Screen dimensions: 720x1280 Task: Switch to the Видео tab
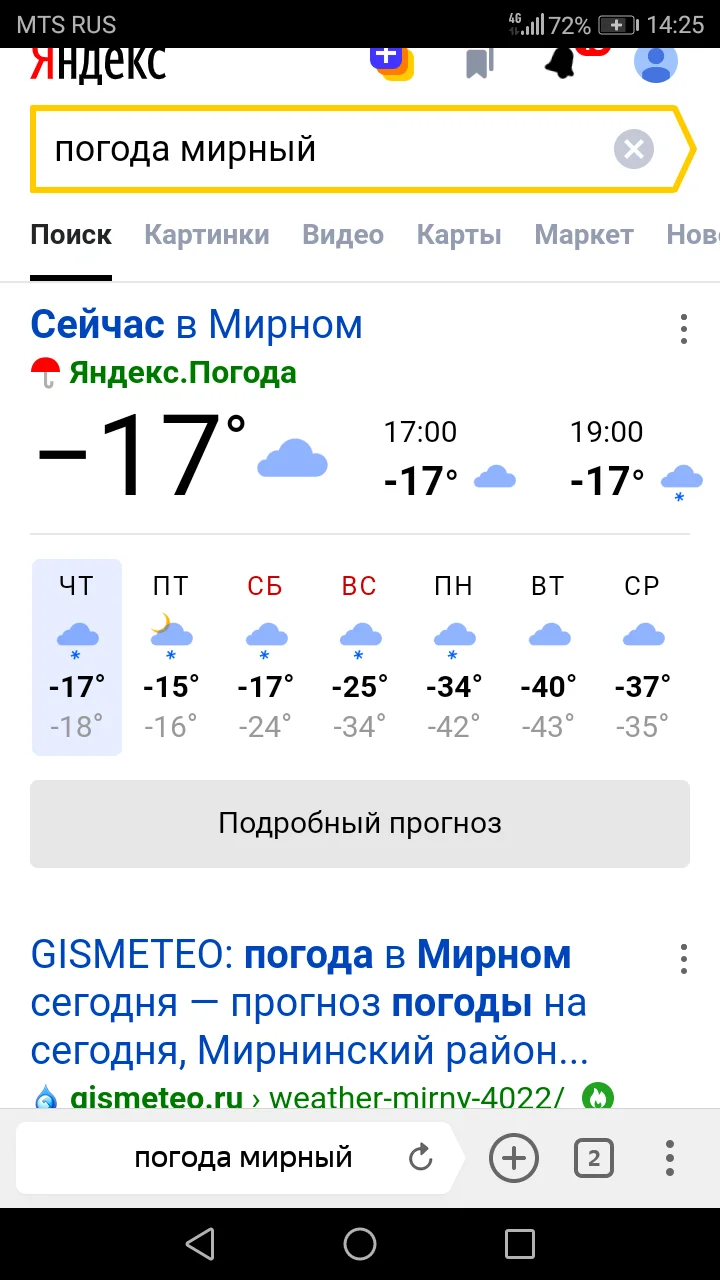pos(343,235)
